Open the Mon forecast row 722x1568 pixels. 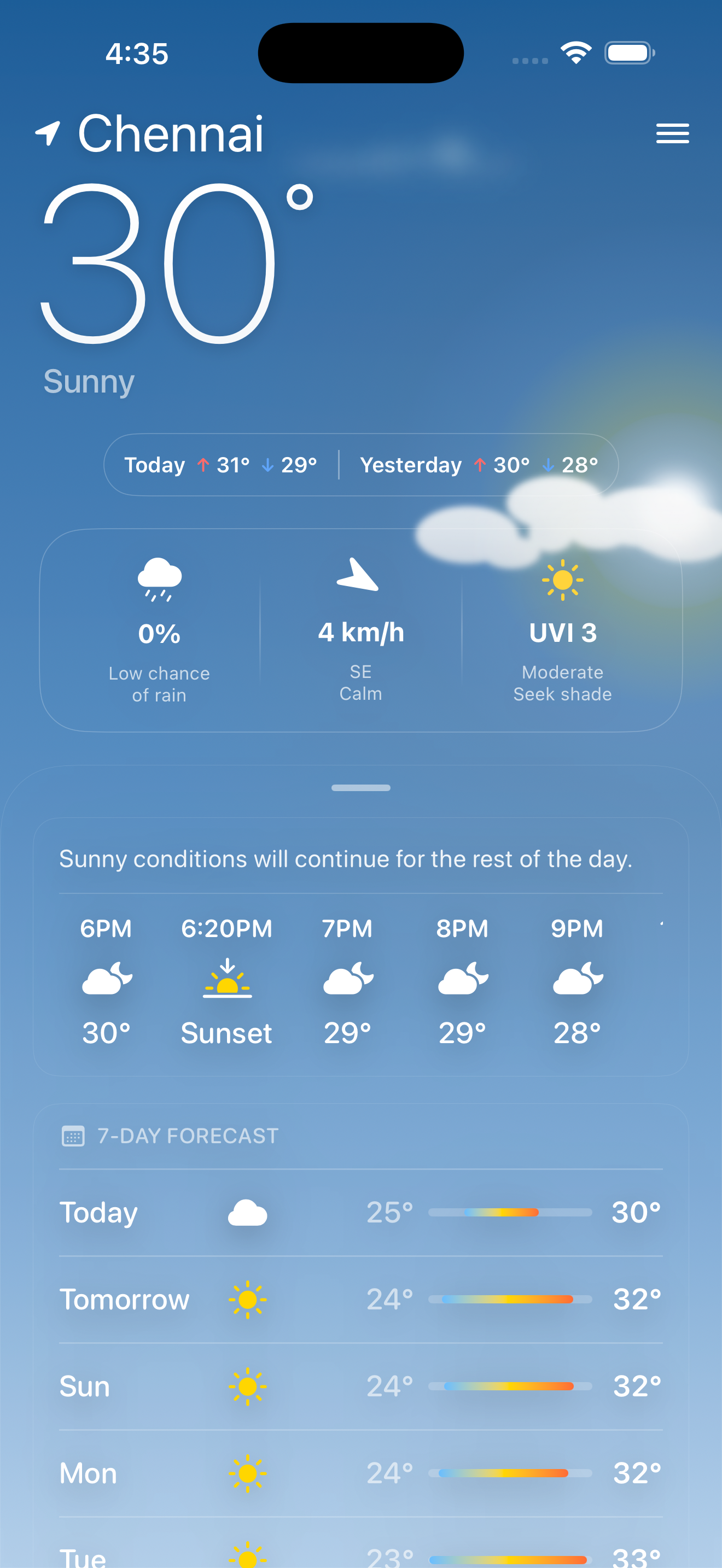point(360,1473)
